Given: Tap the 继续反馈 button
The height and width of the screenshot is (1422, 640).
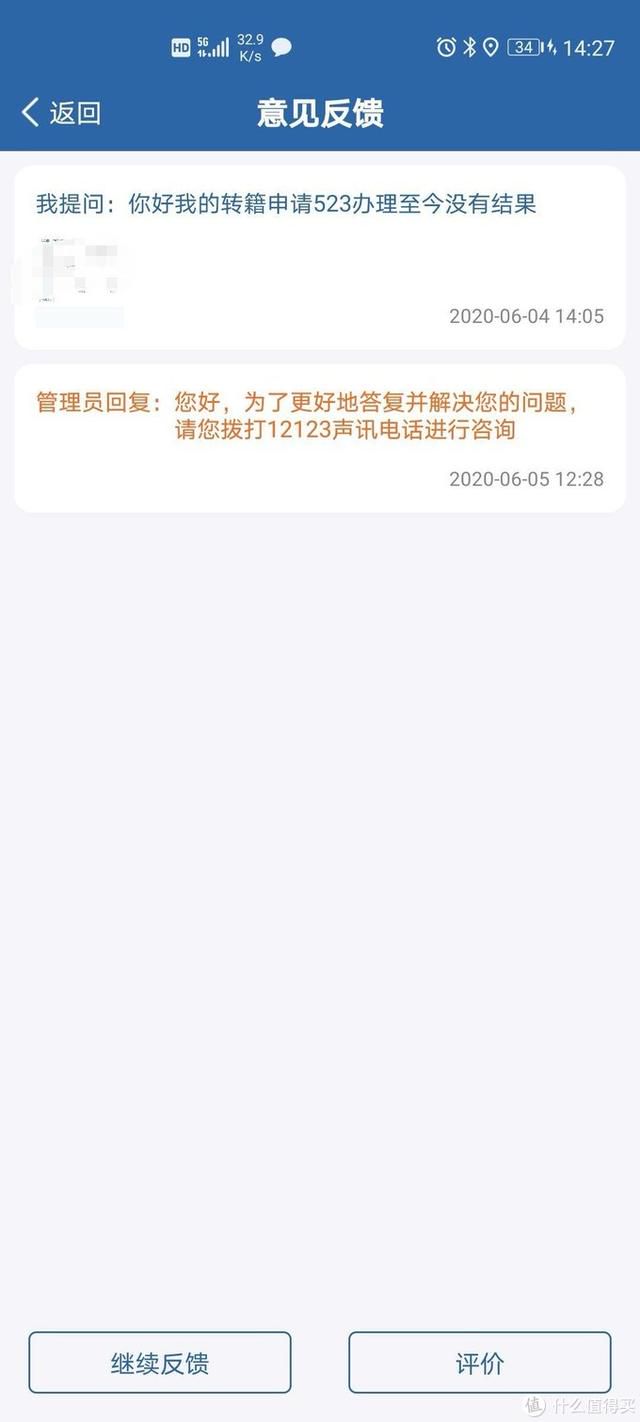Looking at the screenshot, I should click(x=160, y=1362).
